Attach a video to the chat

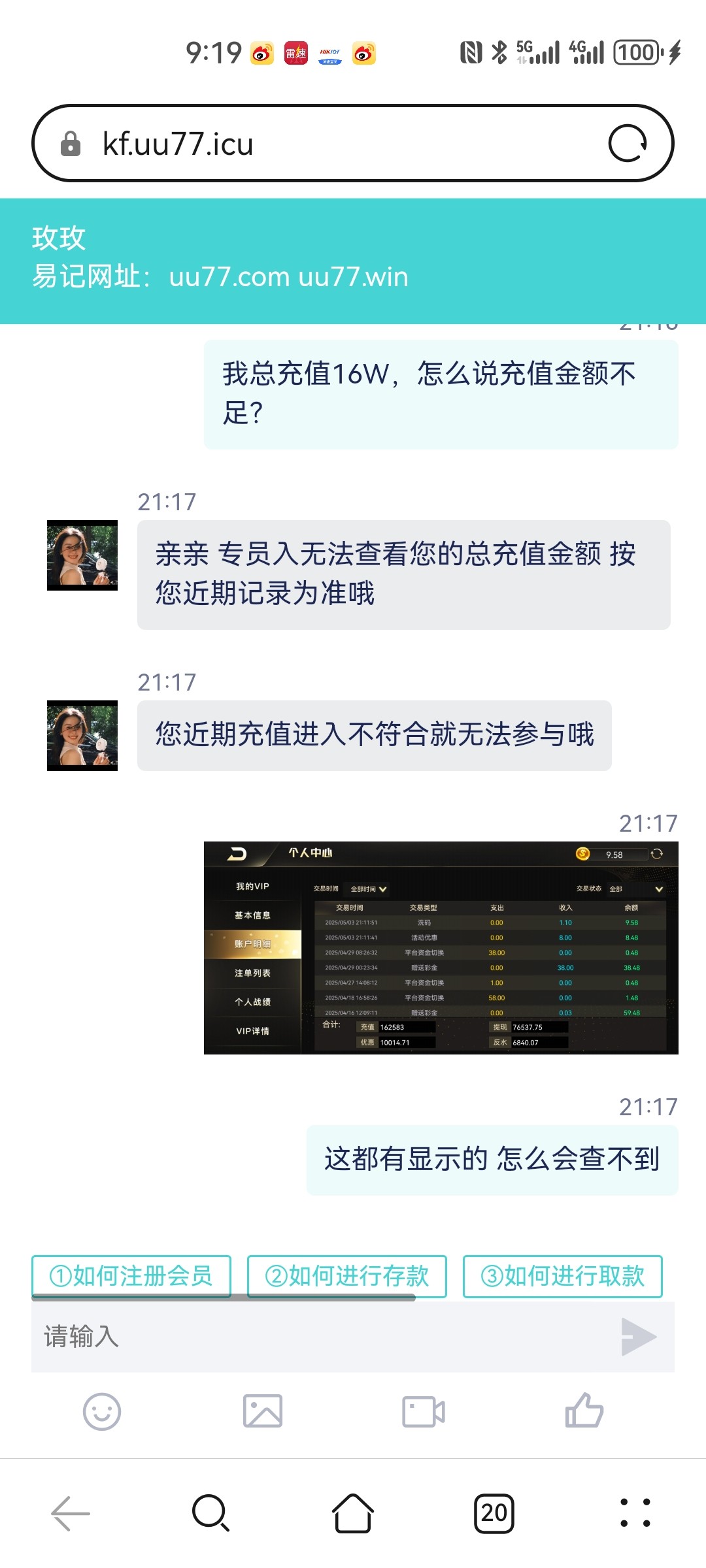424,1412
